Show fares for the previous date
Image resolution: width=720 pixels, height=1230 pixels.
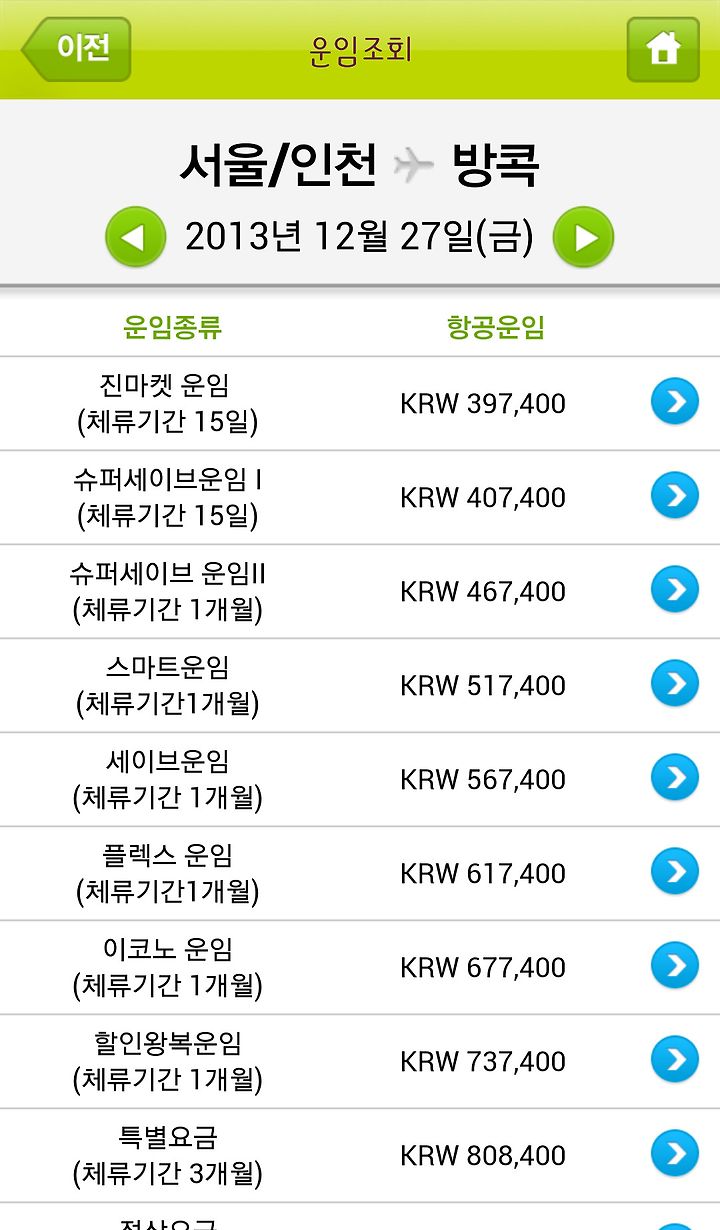(x=135, y=237)
